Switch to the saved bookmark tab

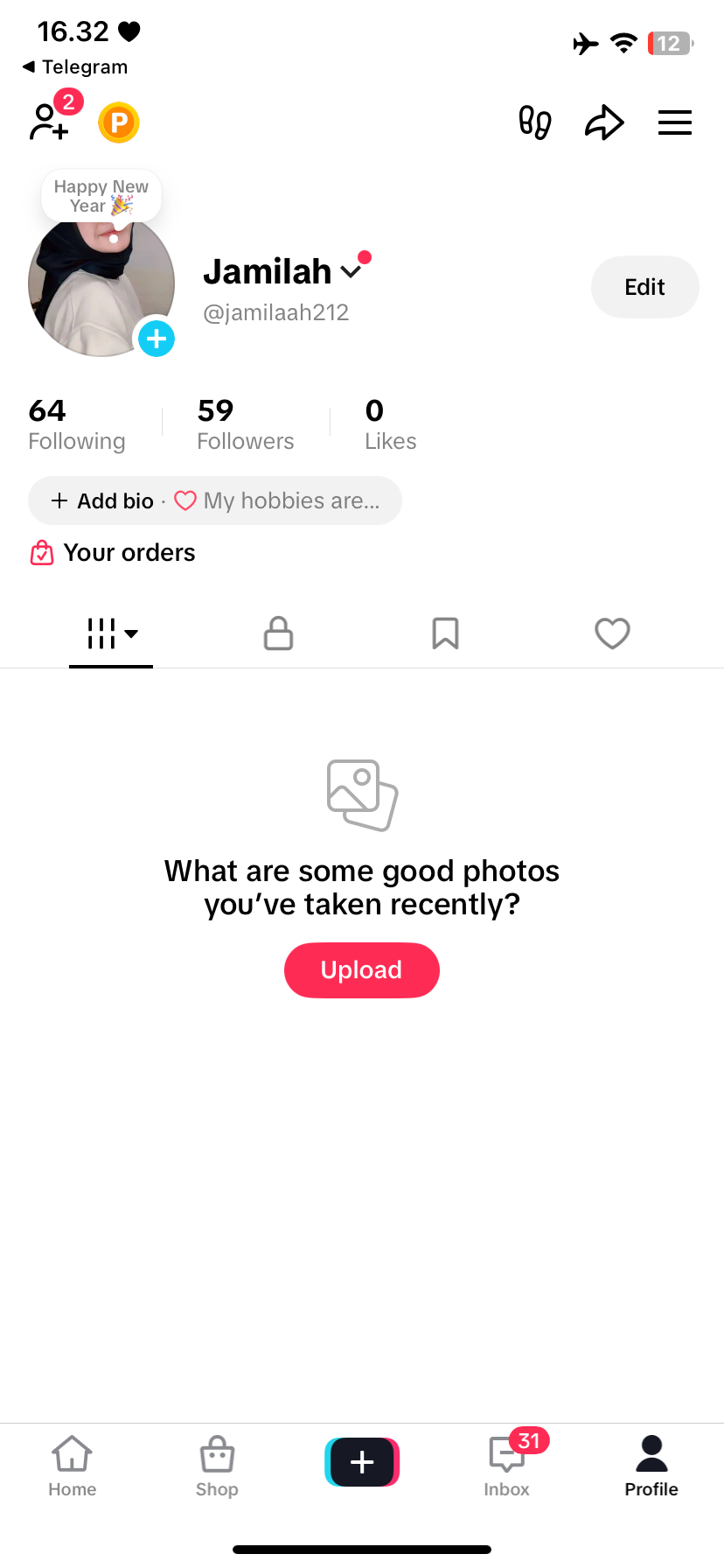pyautogui.click(x=445, y=633)
